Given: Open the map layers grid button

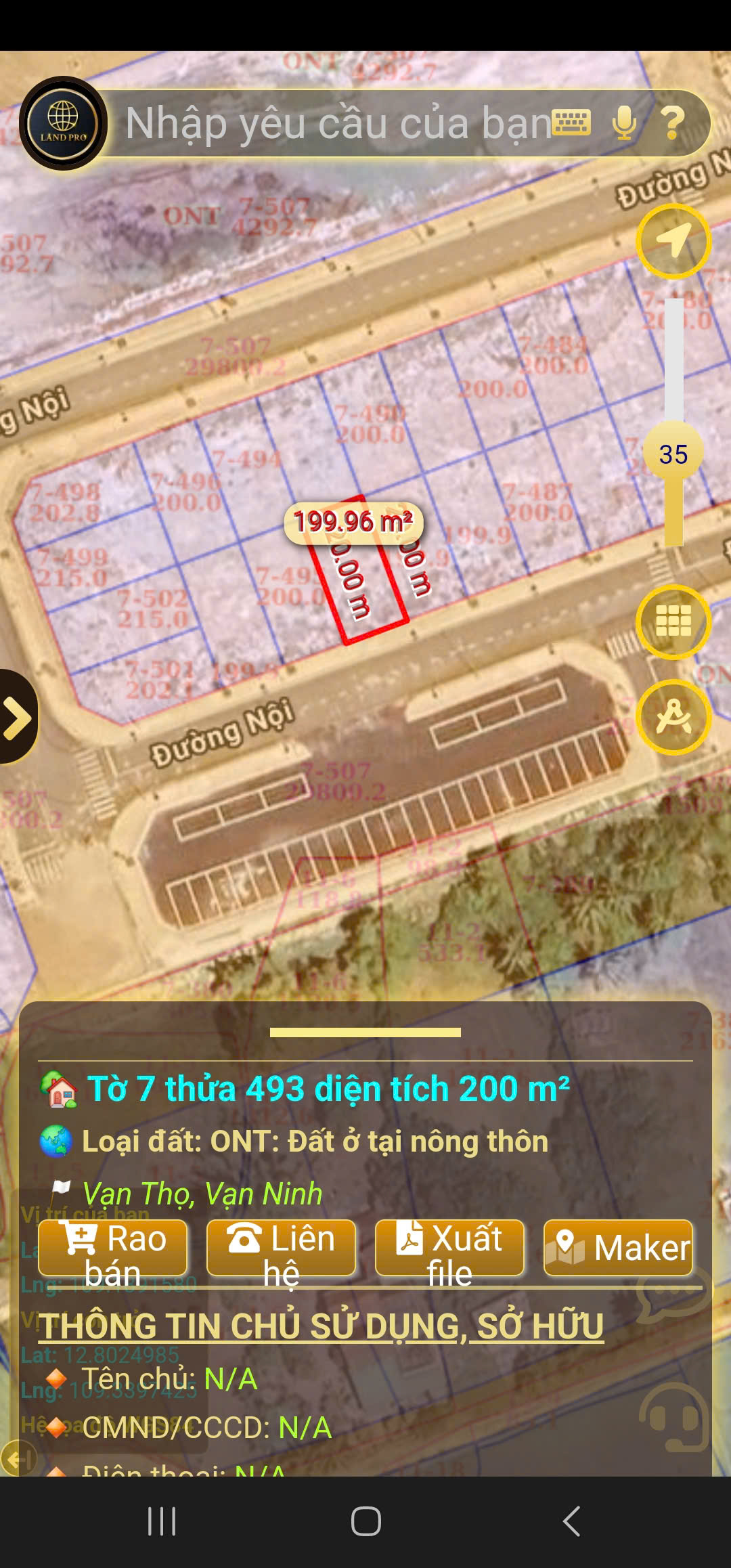Looking at the screenshot, I should 673,622.
